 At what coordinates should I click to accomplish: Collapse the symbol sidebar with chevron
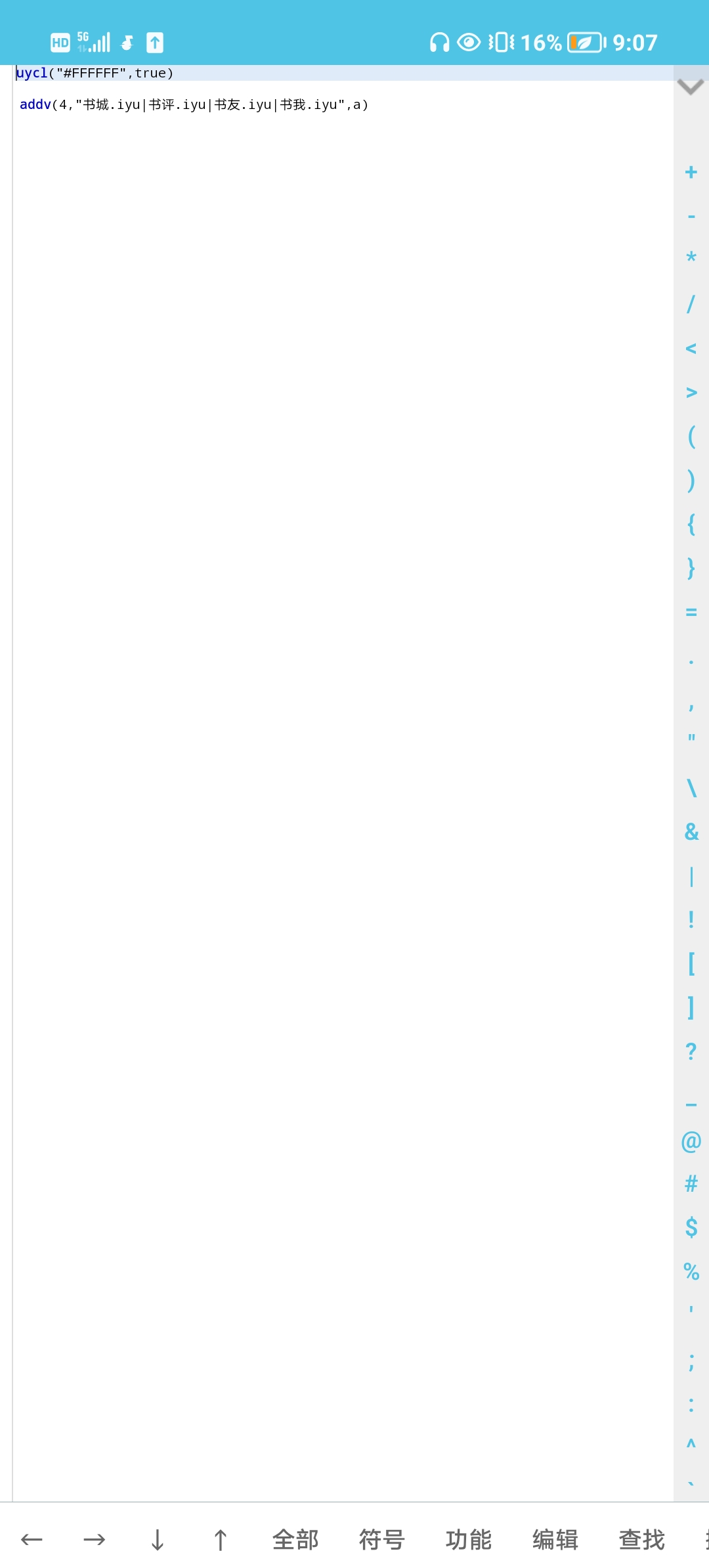coord(690,87)
